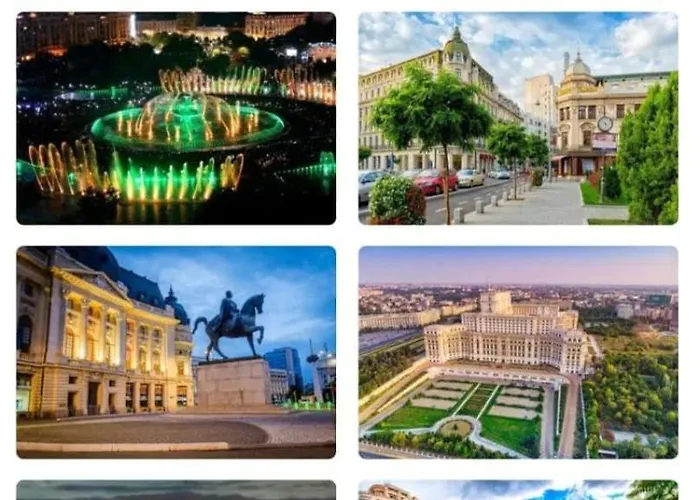Open the horseman statue photo
The height and width of the screenshot is (500, 700).
pos(176,352)
